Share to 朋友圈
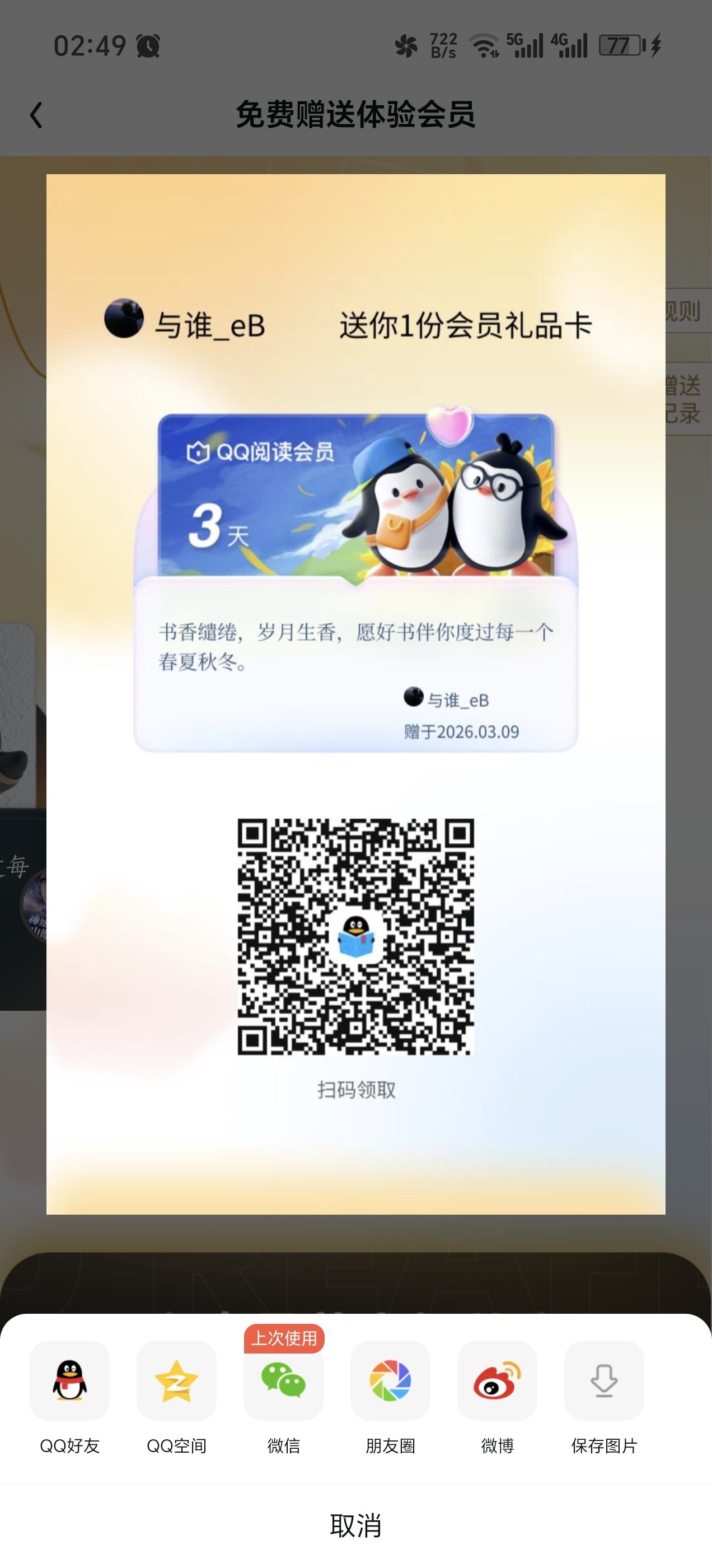Image resolution: width=712 pixels, height=1568 pixels. pos(390,1380)
